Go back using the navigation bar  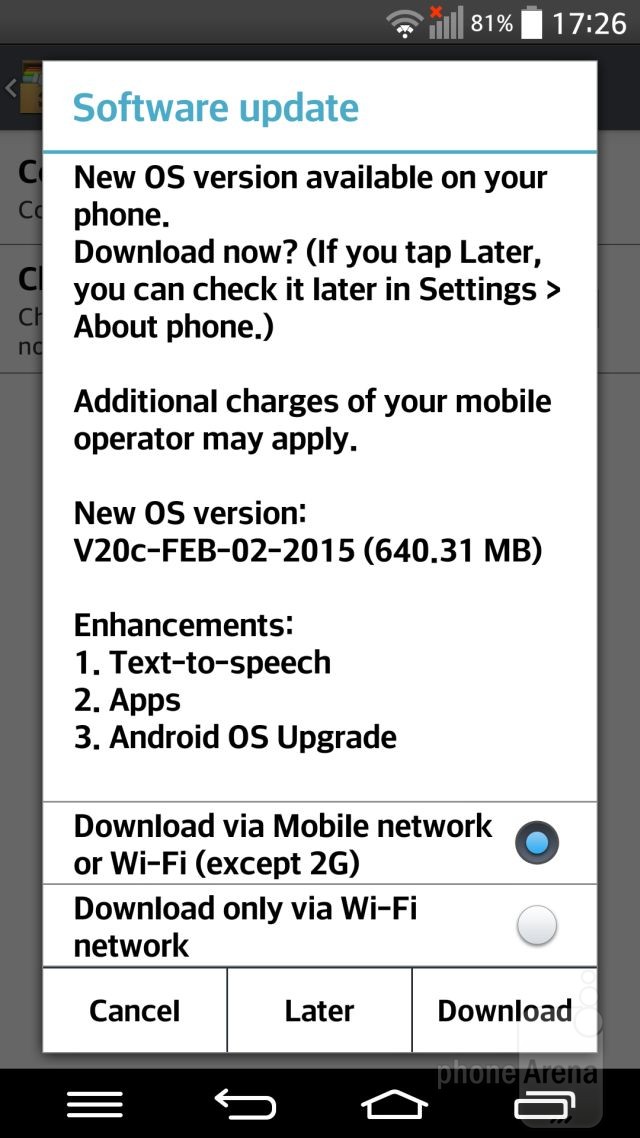[245, 1105]
